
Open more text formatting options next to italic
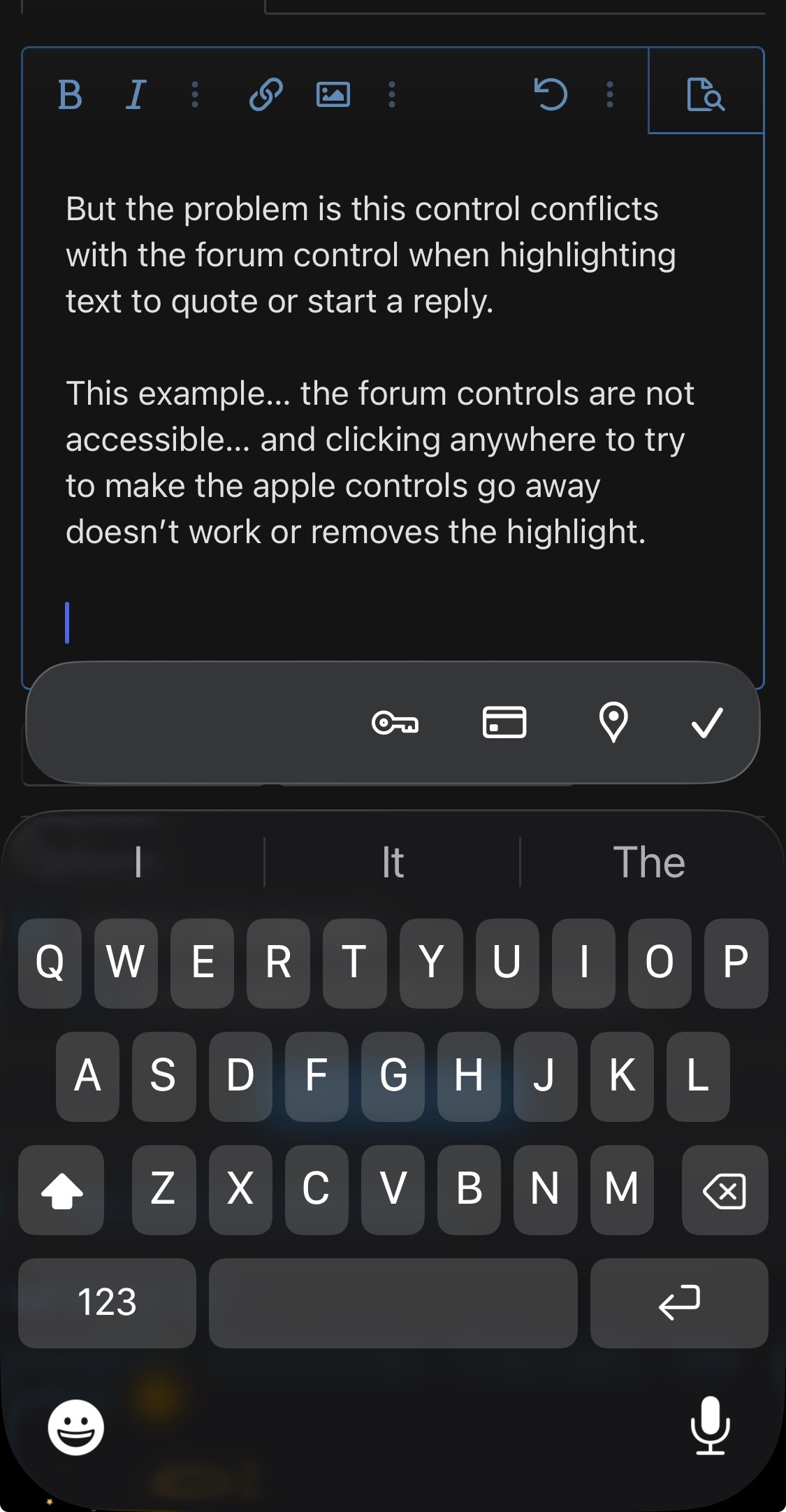coord(195,94)
